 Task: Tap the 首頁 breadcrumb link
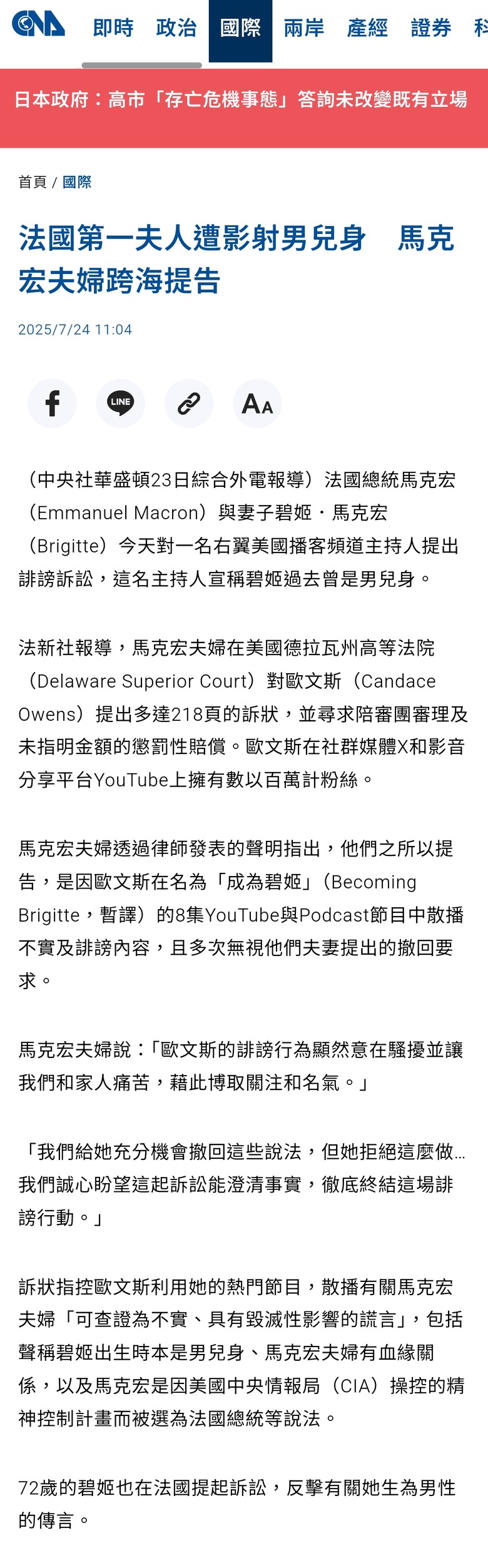[33, 182]
